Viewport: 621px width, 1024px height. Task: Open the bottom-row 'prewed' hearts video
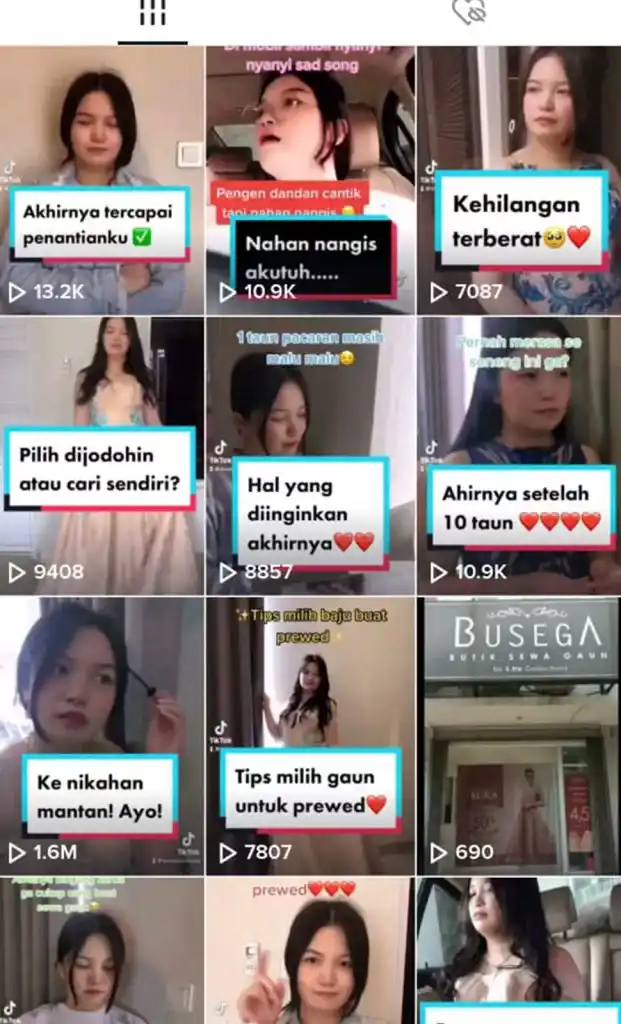pyautogui.click(x=310, y=955)
